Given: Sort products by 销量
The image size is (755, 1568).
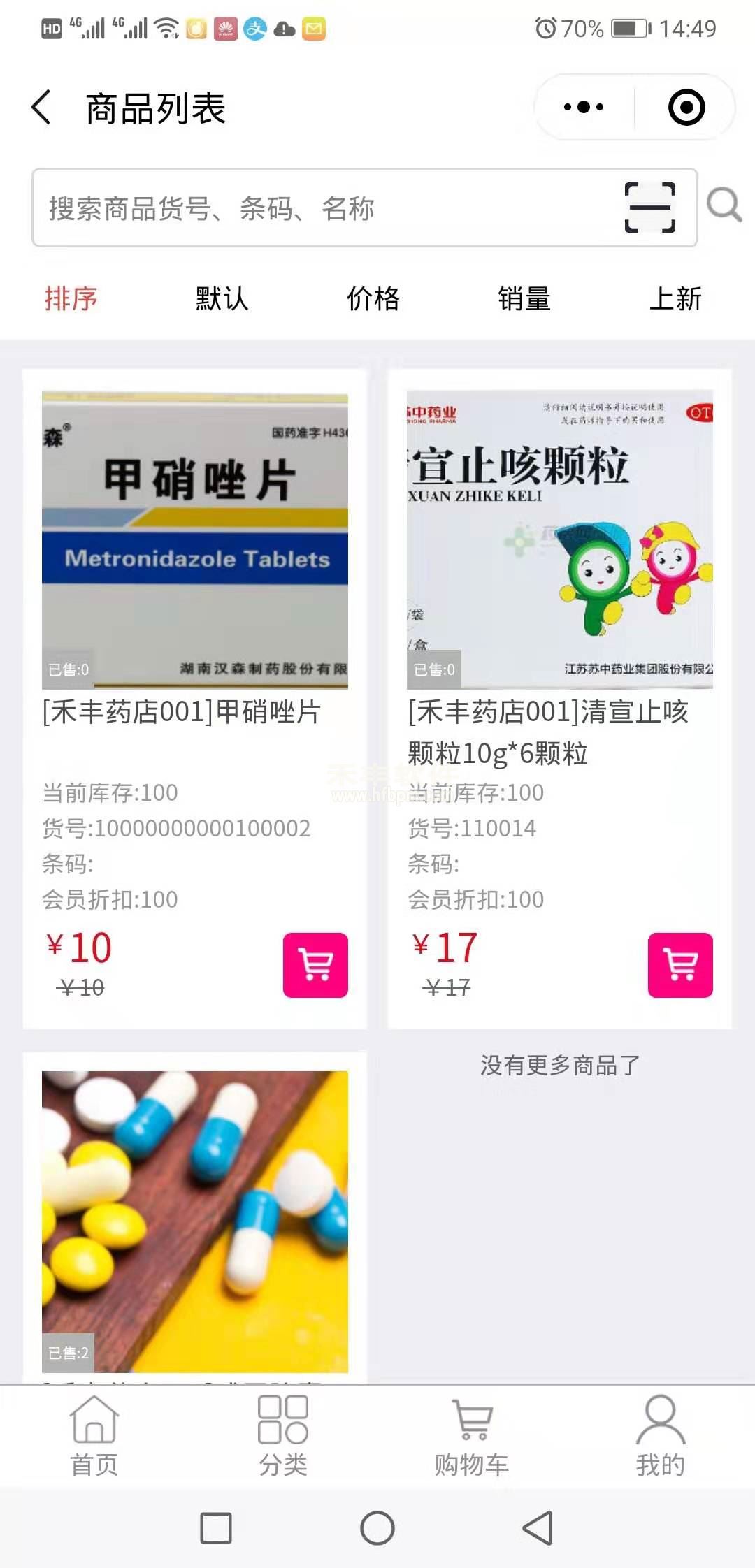Looking at the screenshot, I should coord(524,299).
